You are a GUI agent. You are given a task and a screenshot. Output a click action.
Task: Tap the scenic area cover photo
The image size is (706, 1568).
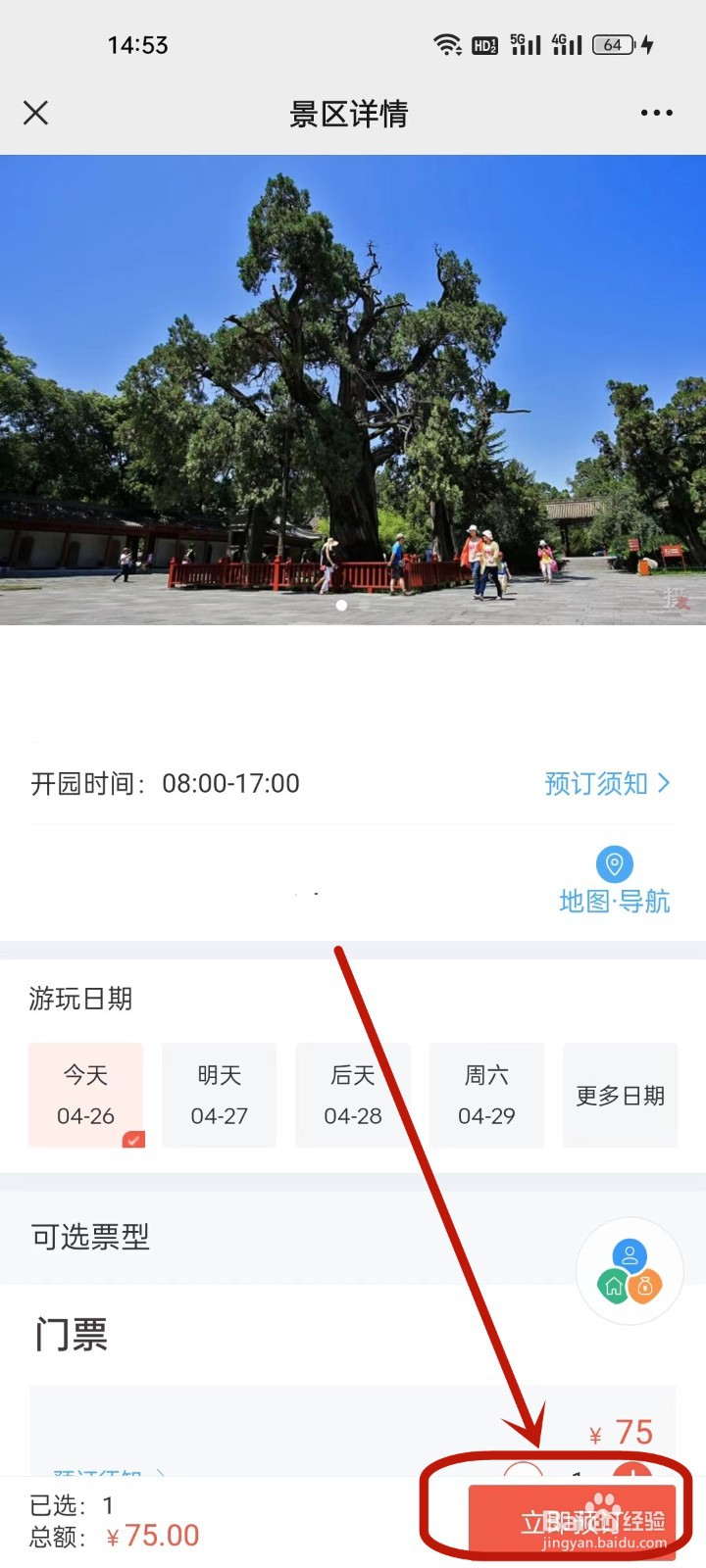(353, 392)
